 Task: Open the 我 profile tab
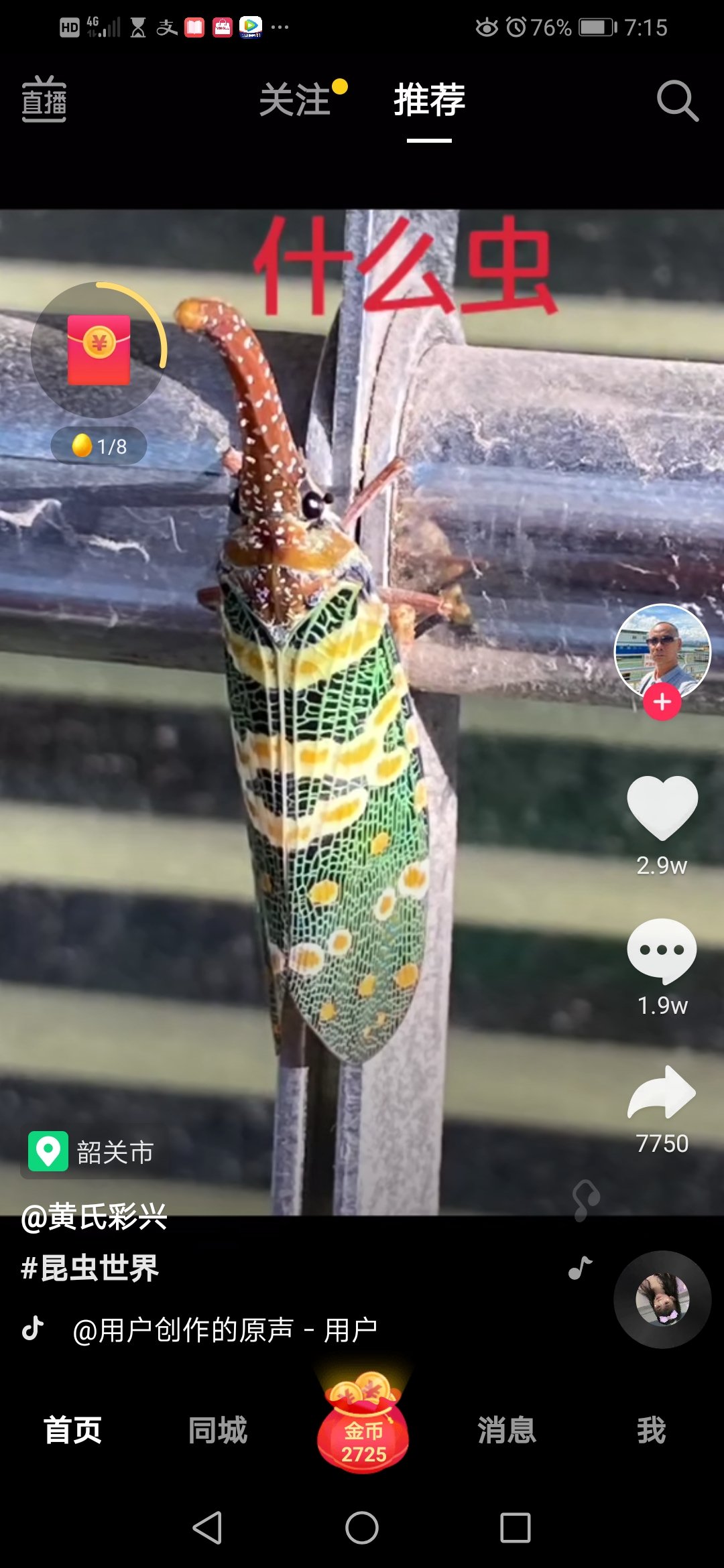coord(651,1430)
